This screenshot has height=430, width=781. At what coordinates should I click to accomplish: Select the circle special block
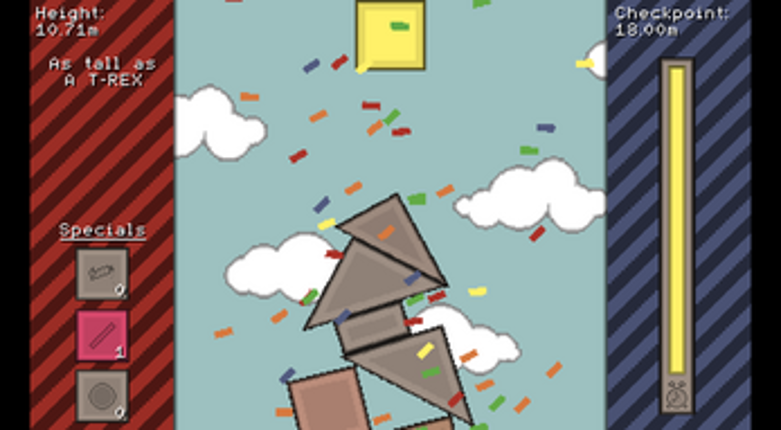coord(102,396)
